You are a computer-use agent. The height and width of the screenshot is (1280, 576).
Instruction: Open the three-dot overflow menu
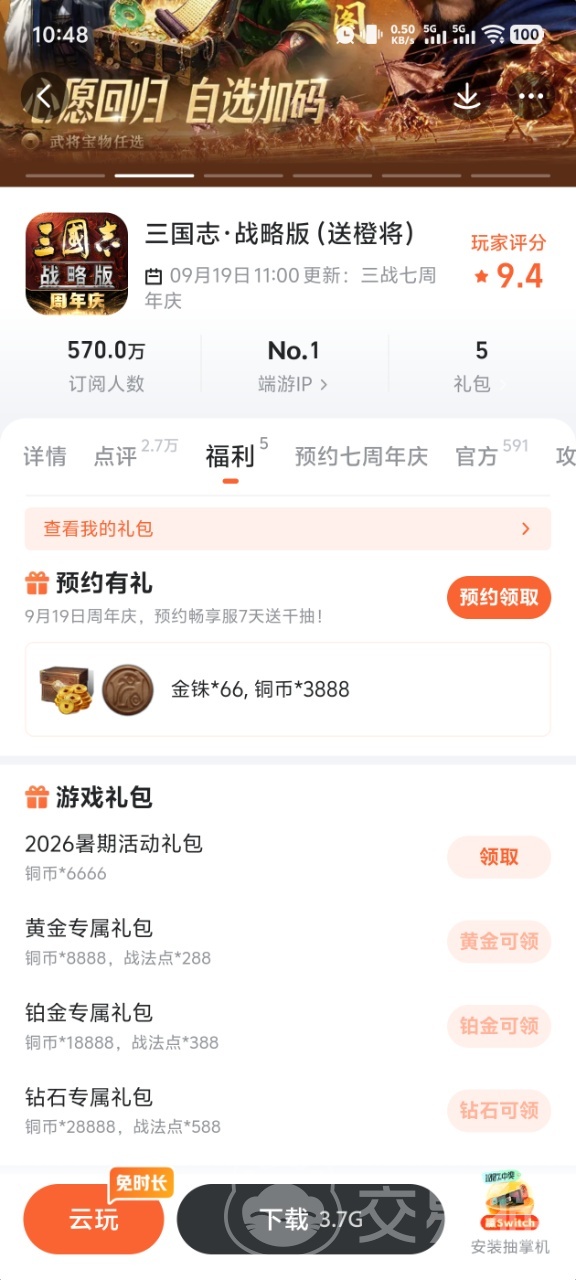click(x=531, y=97)
